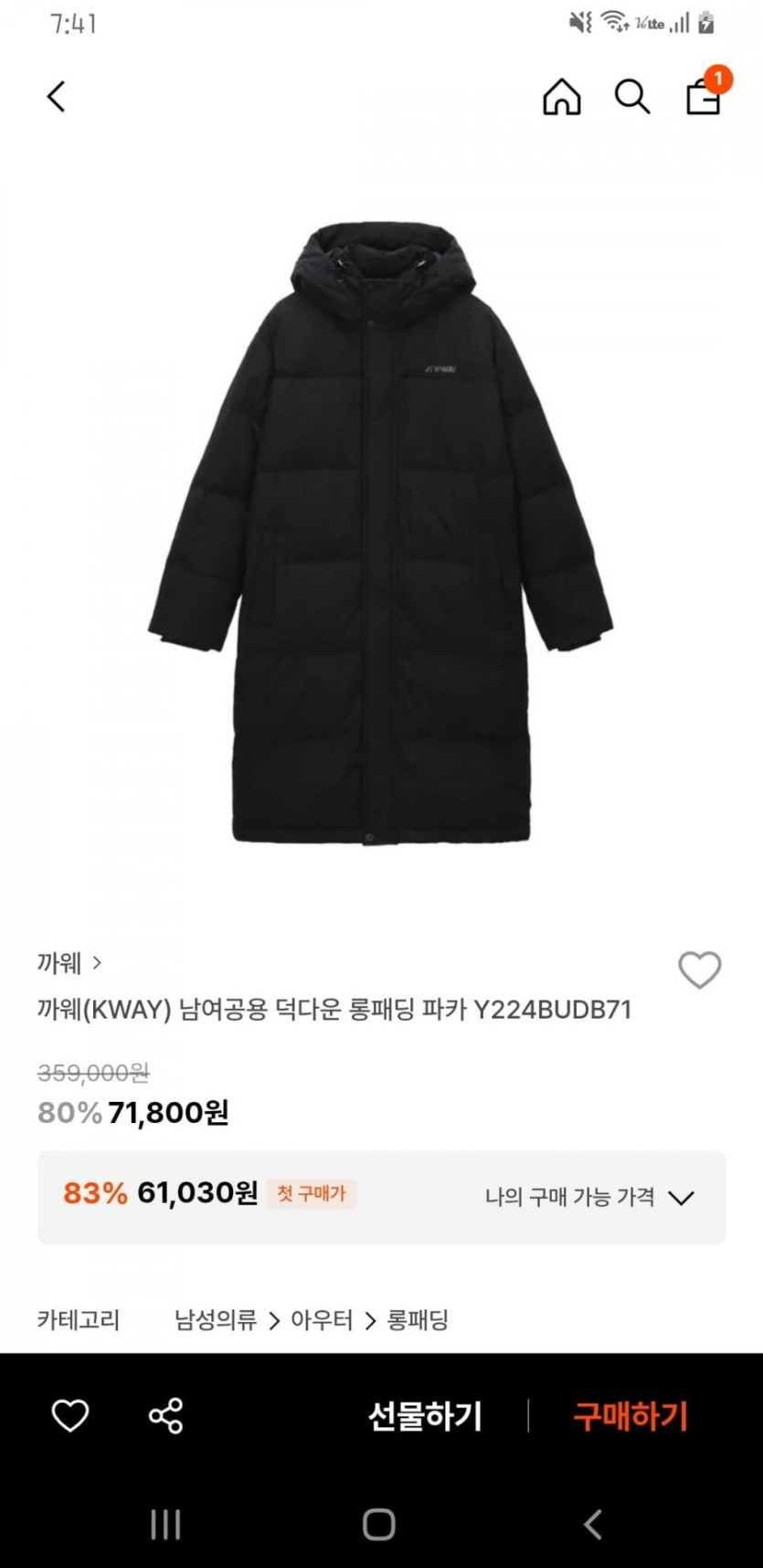The height and width of the screenshot is (1568, 763).
Task: Tap 구매하기 to purchase
Action: tap(631, 1415)
